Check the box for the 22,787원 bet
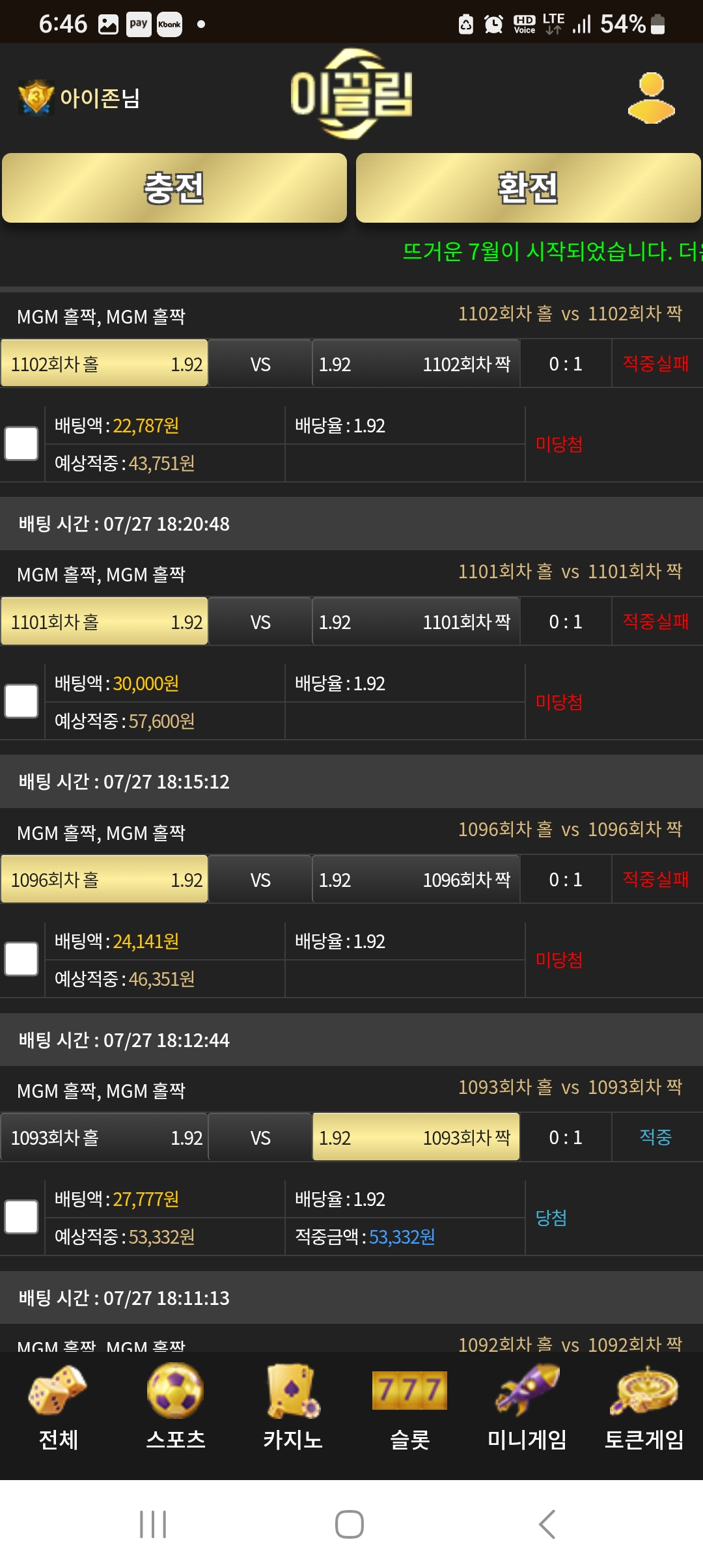The height and width of the screenshot is (1568, 703). point(21,443)
